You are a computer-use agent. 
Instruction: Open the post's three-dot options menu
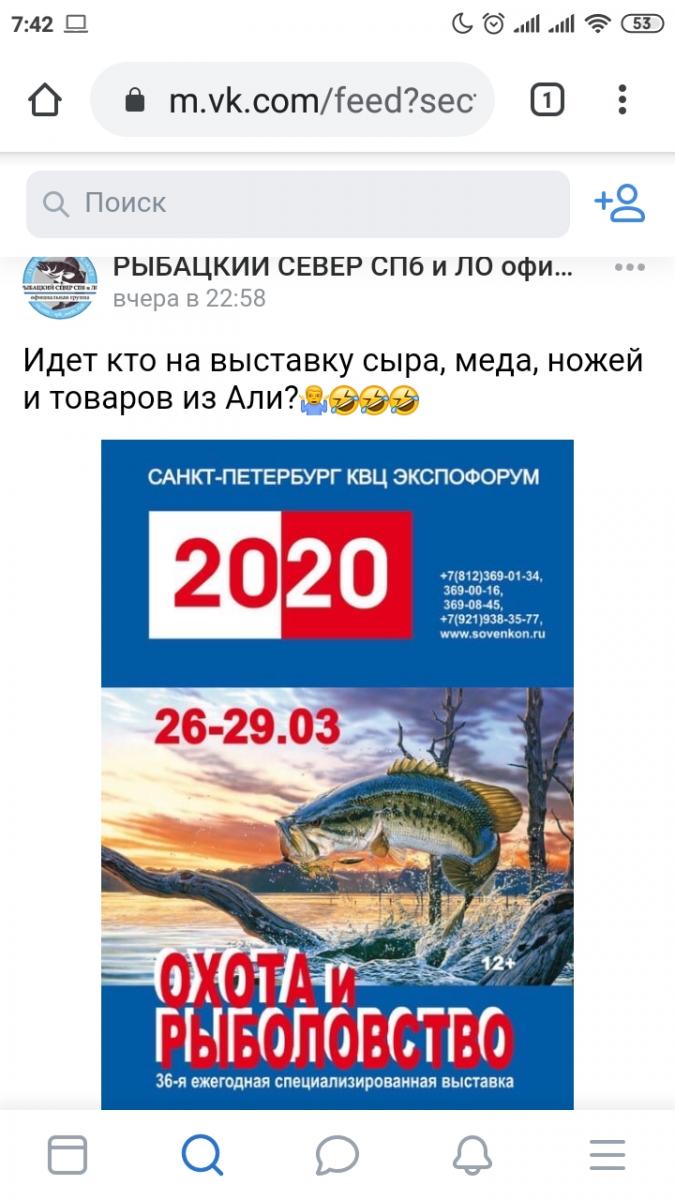[x=630, y=267]
